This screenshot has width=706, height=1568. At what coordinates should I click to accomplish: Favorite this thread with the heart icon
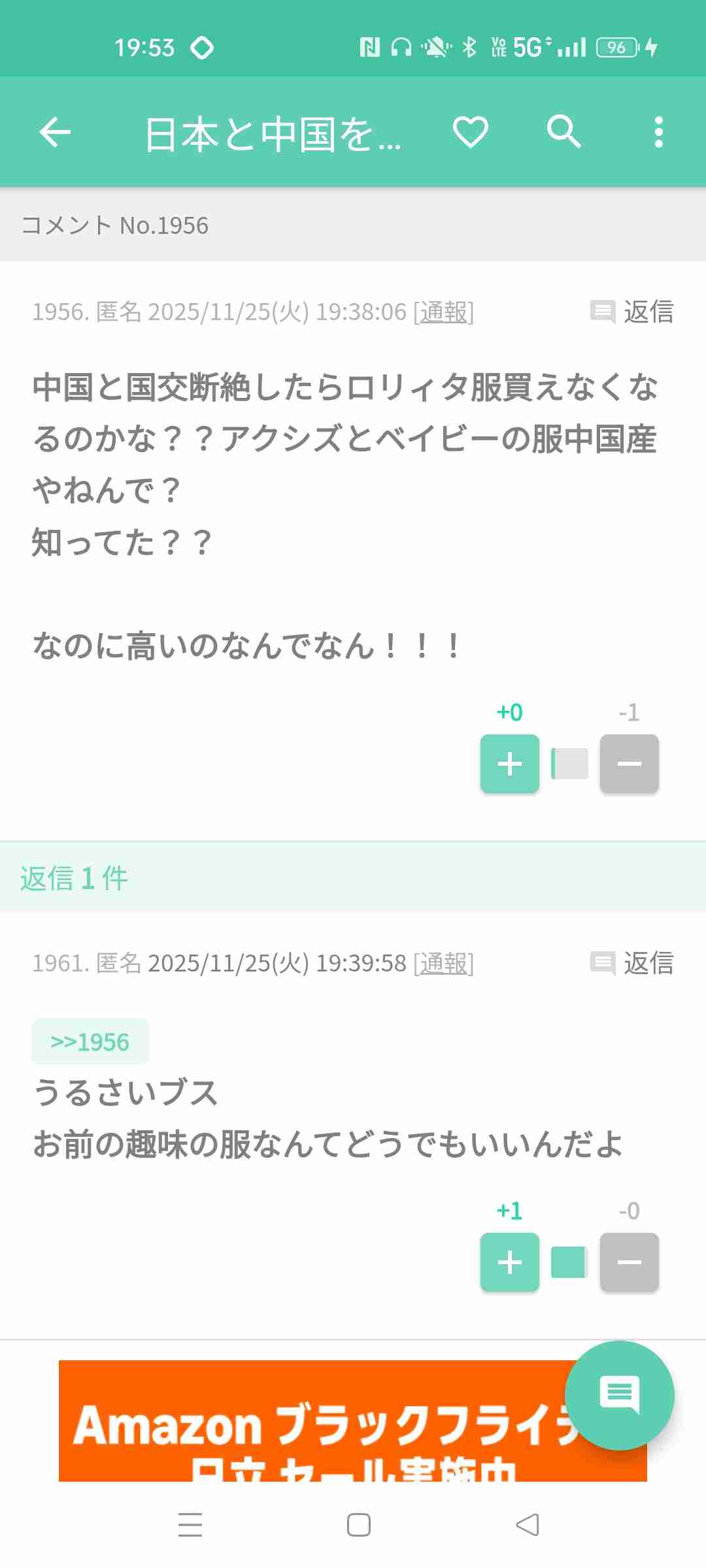[470, 132]
